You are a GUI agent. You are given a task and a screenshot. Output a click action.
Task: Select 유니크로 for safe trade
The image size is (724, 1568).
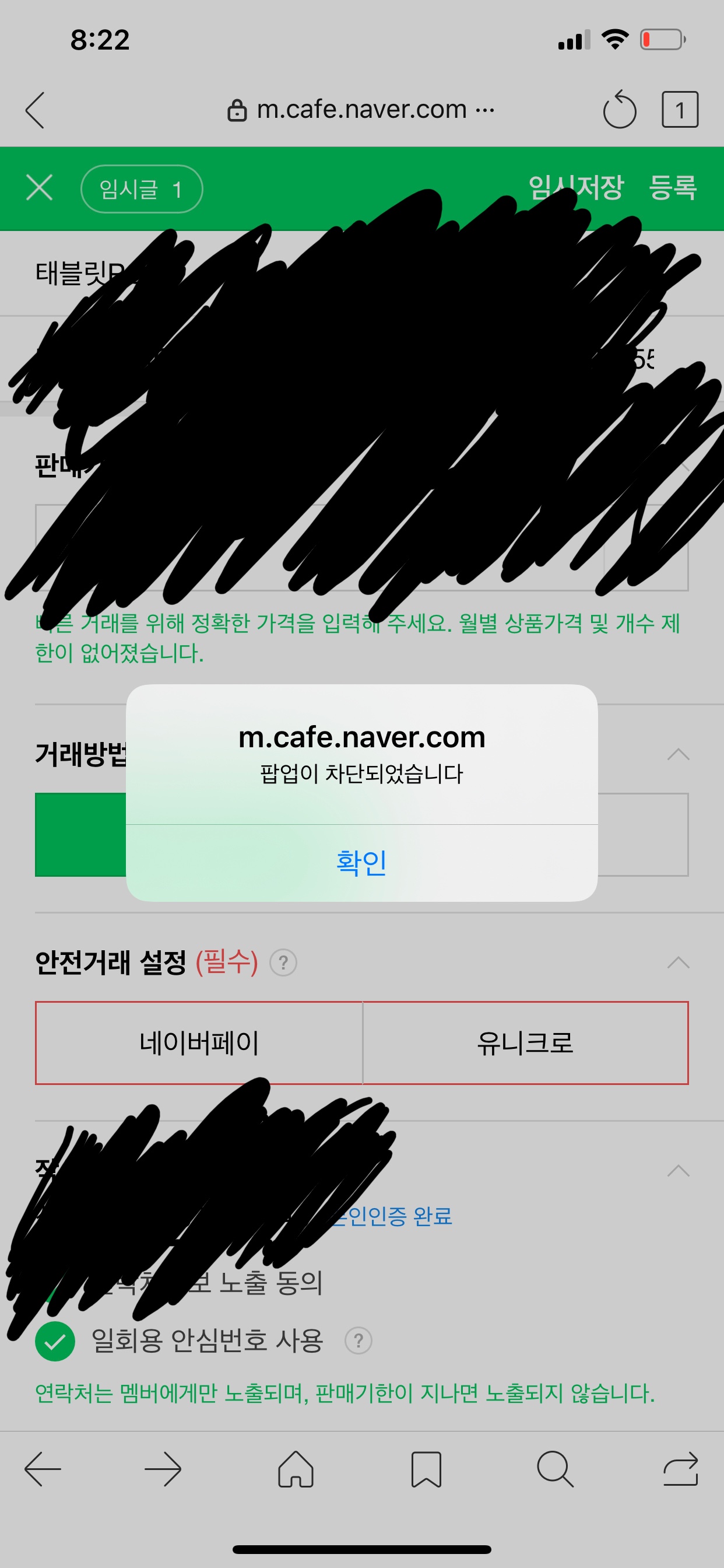click(x=525, y=1042)
